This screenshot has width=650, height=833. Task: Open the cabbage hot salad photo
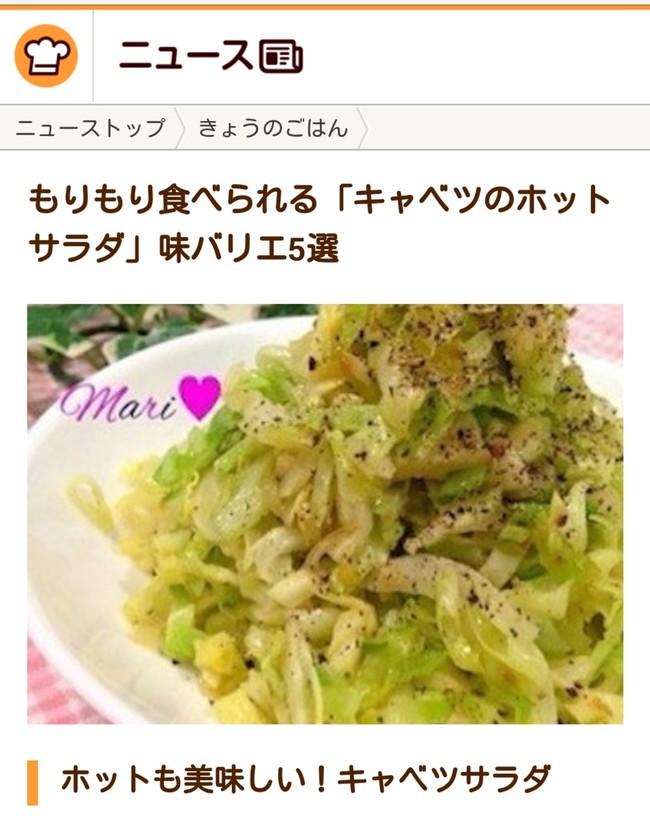click(325, 514)
